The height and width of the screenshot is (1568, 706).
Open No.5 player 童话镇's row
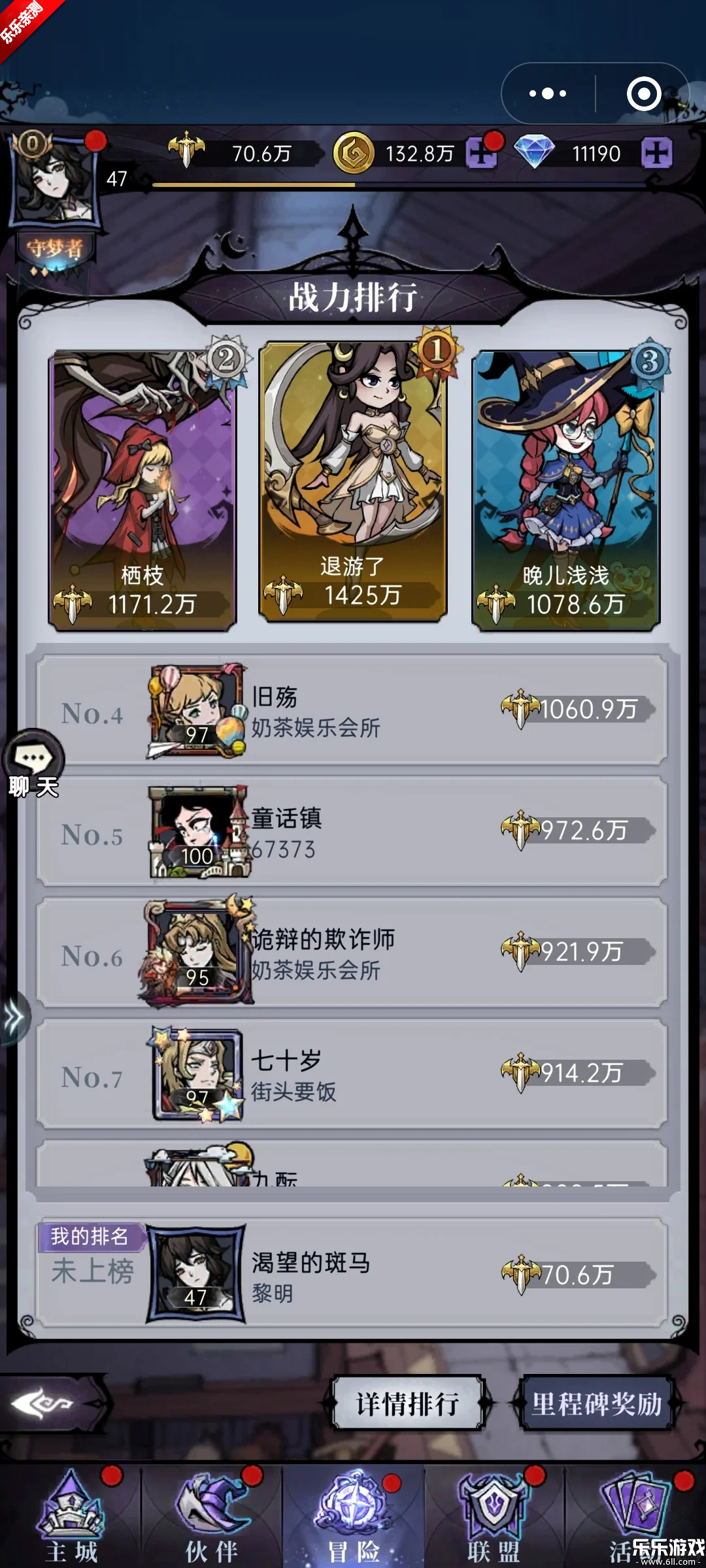[353, 832]
